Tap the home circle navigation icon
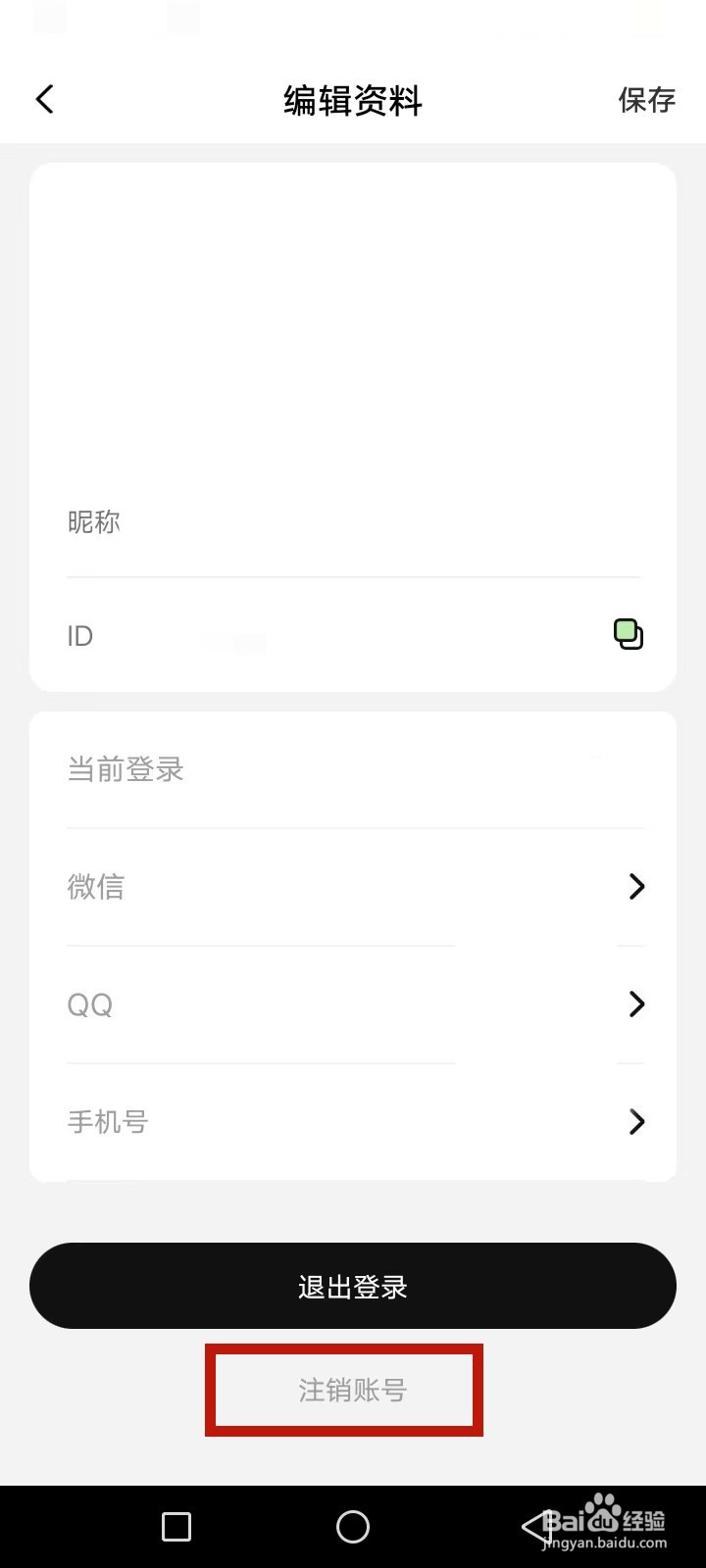The image size is (706, 1568). coord(352,1526)
